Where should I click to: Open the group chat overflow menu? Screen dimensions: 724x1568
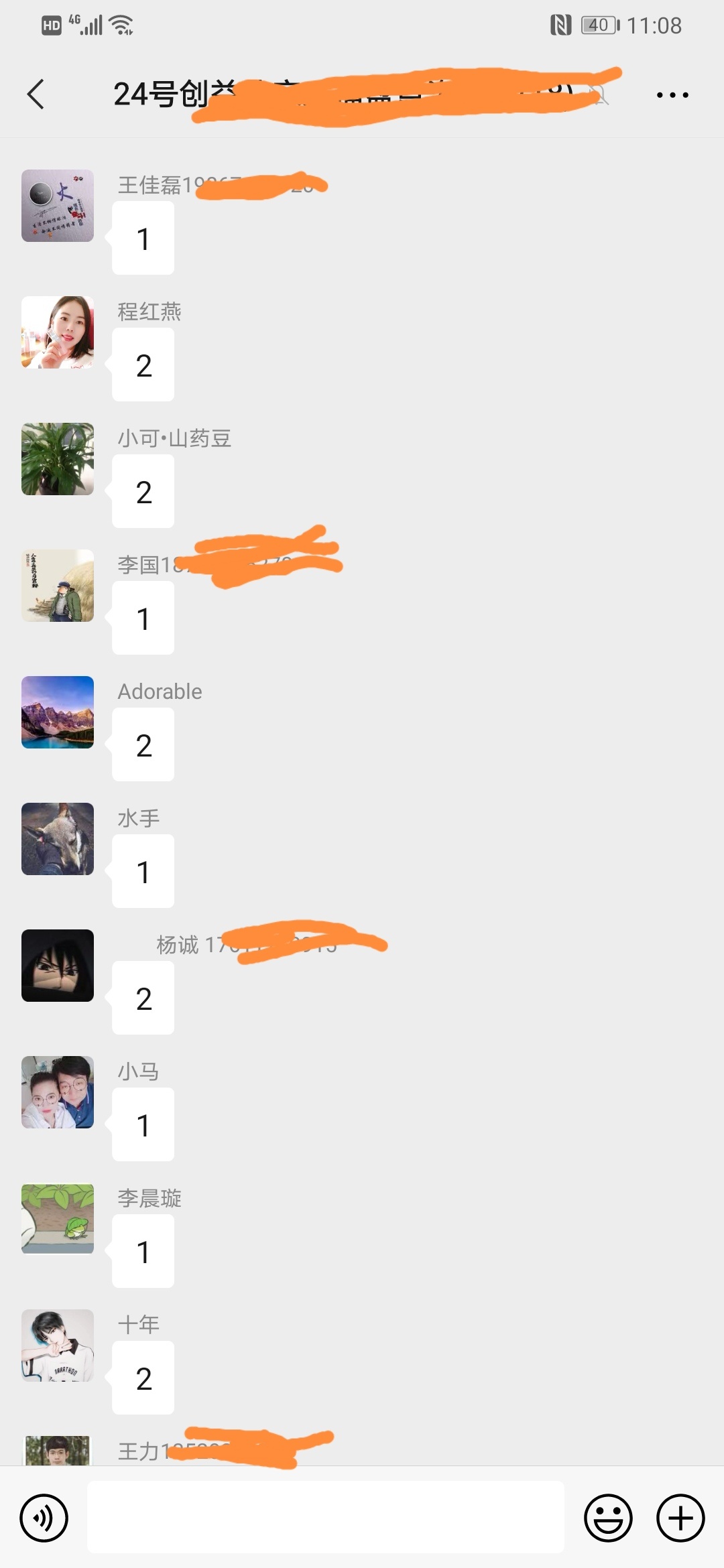click(672, 94)
